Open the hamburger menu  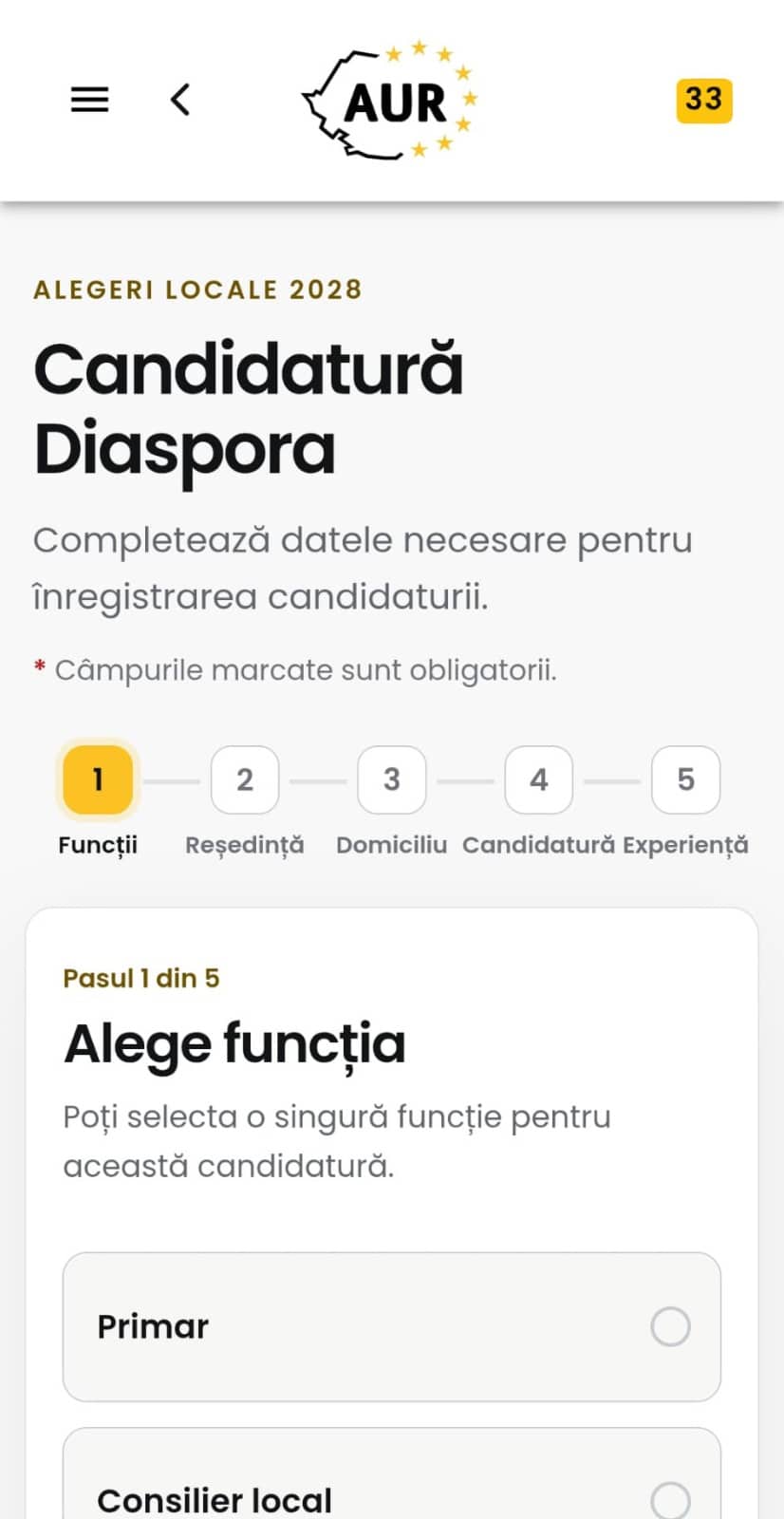(x=90, y=100)
